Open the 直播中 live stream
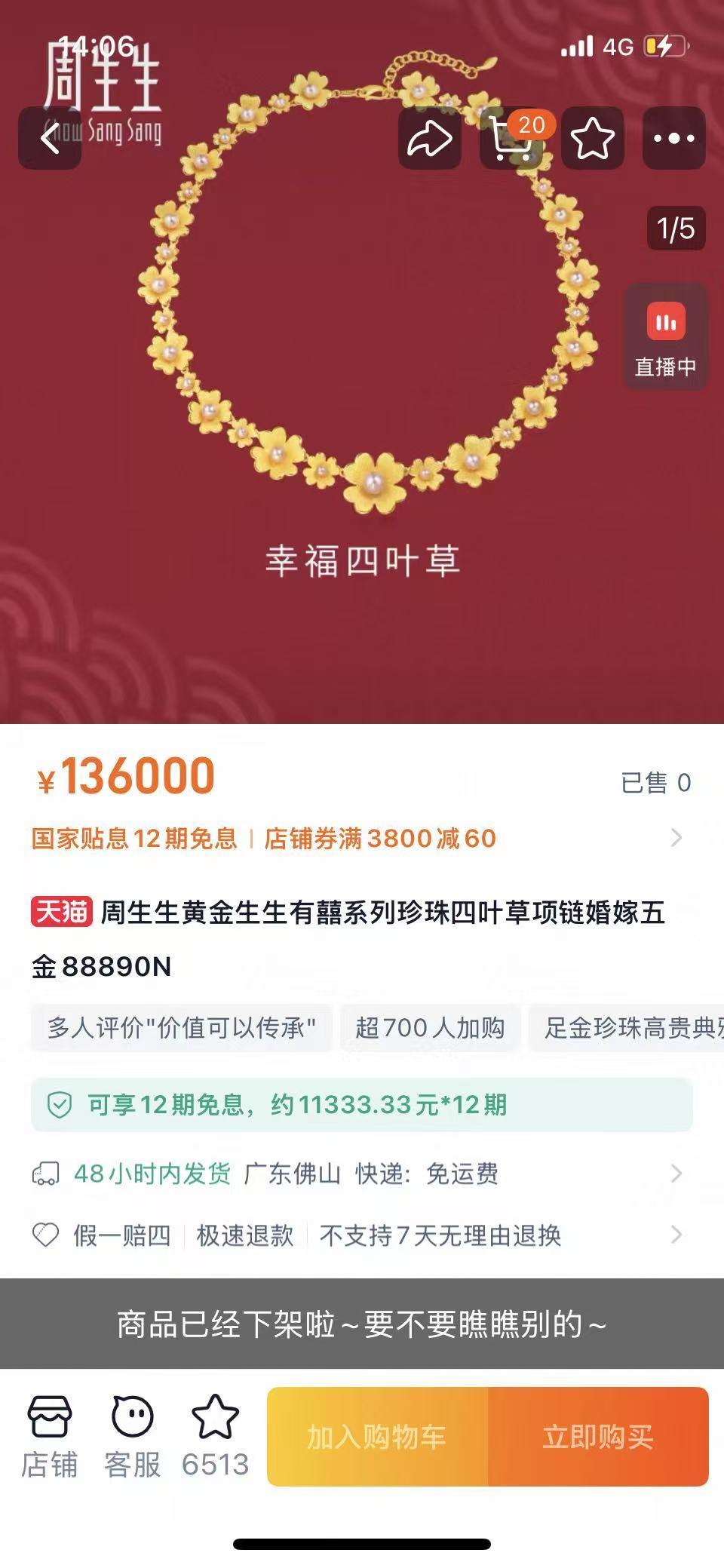The height and width of the screenshot is (1568, 724). (x=665, y=337)
